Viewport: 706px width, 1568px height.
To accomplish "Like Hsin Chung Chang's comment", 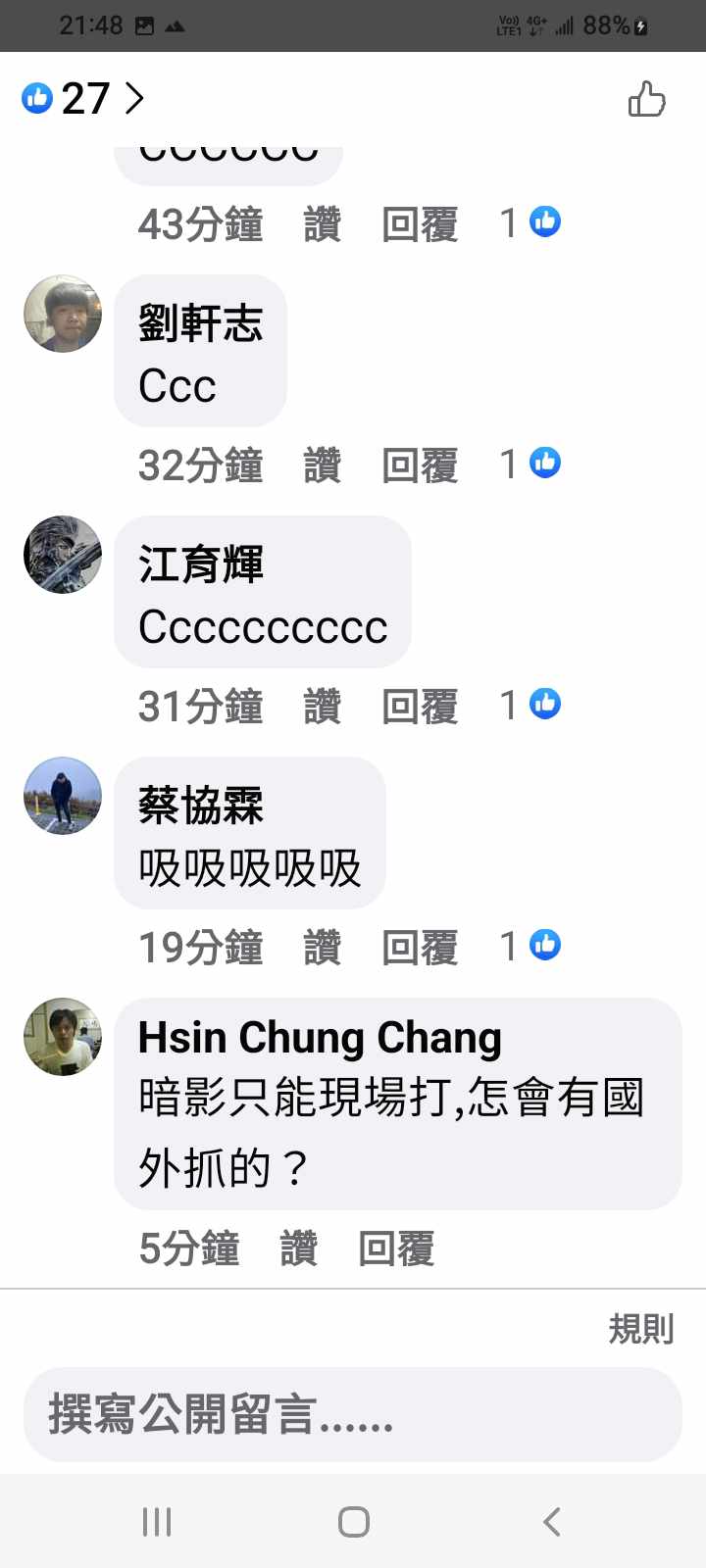I will pos(298,1249).
